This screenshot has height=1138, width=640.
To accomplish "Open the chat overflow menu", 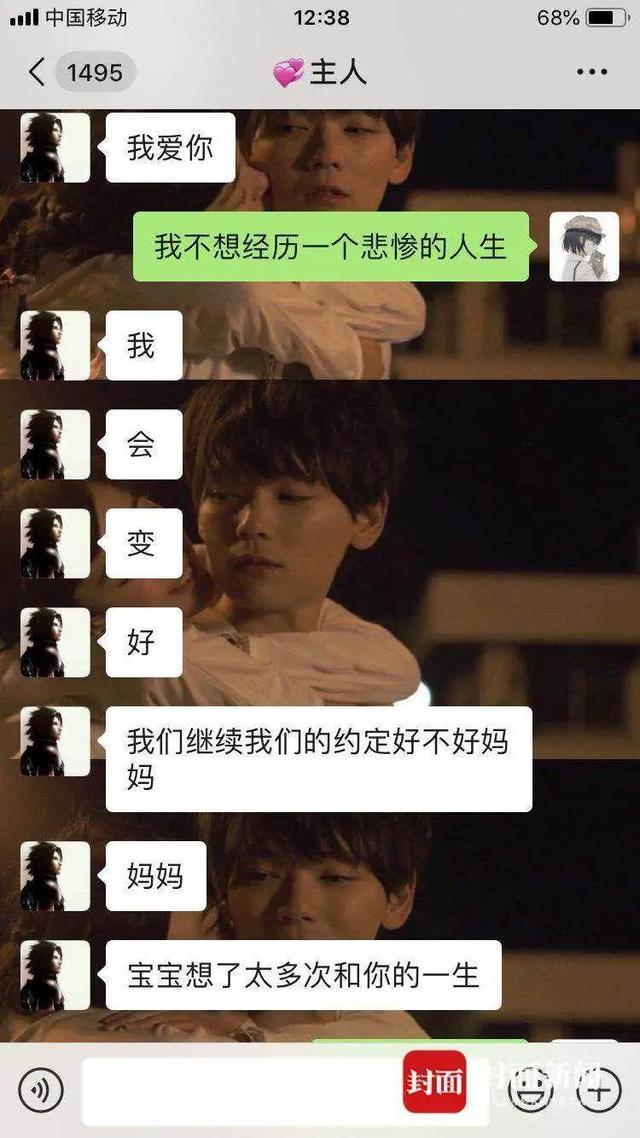I will [591, 72].
